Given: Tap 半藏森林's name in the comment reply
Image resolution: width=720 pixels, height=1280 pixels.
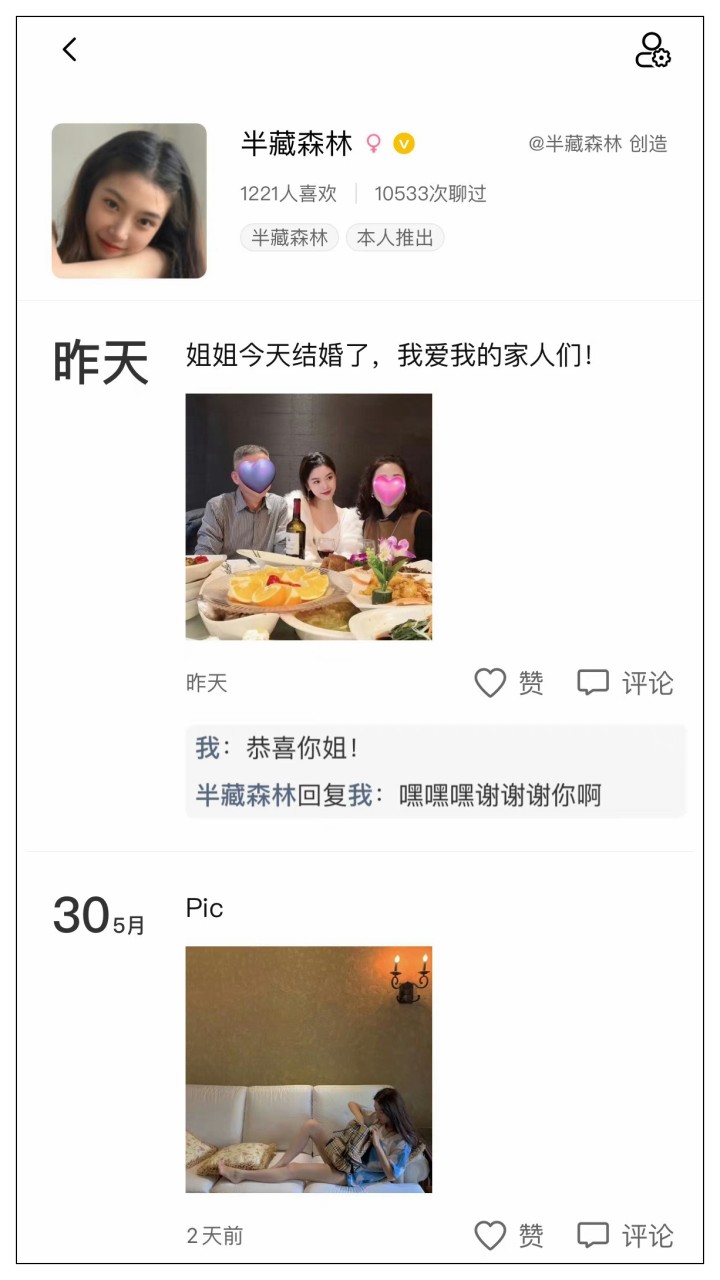Looking at the screenshot, I should tap(245, 796).
